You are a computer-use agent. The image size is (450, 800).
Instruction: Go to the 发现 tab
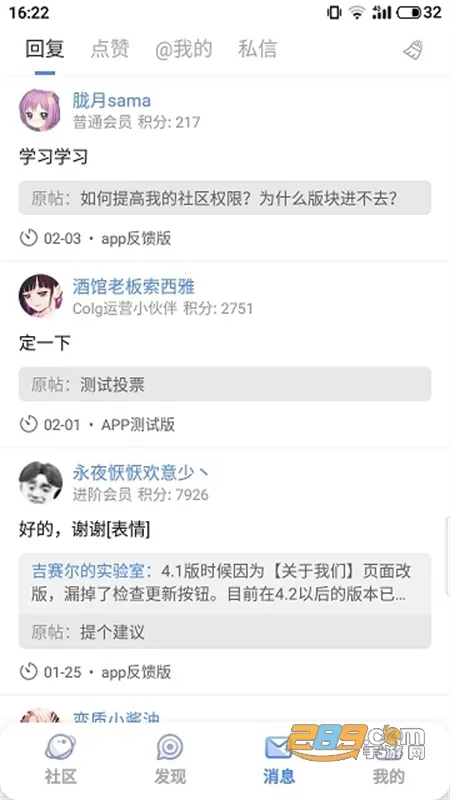tap(170, 759)
